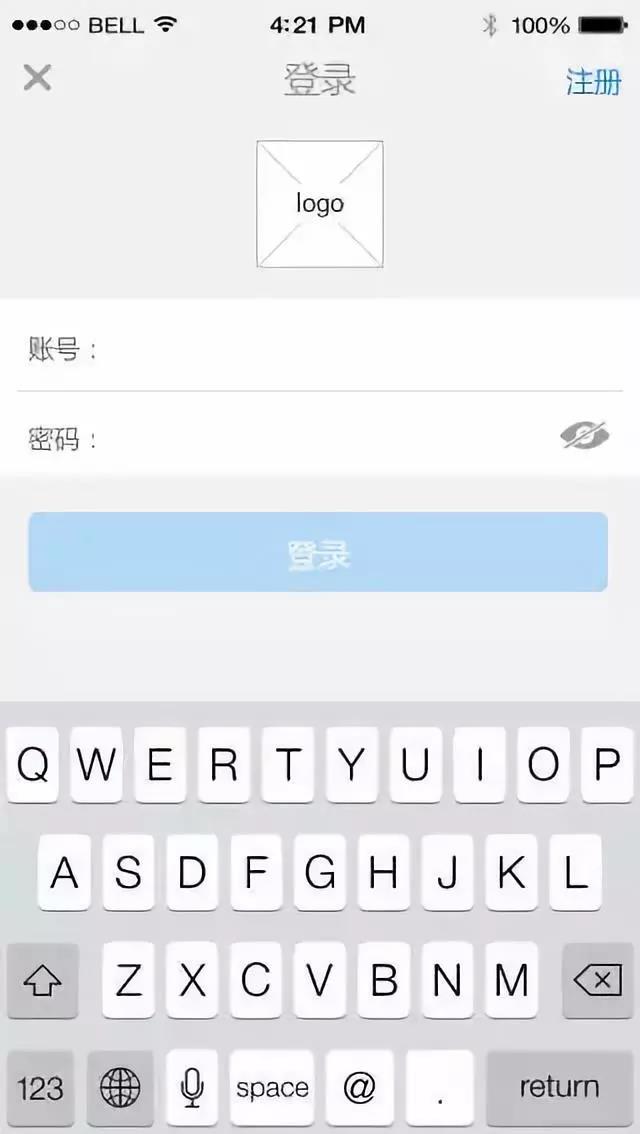This screenshot has height=1134, width=640.
Task: Close the login screen
Action: [x=37, y=77]
